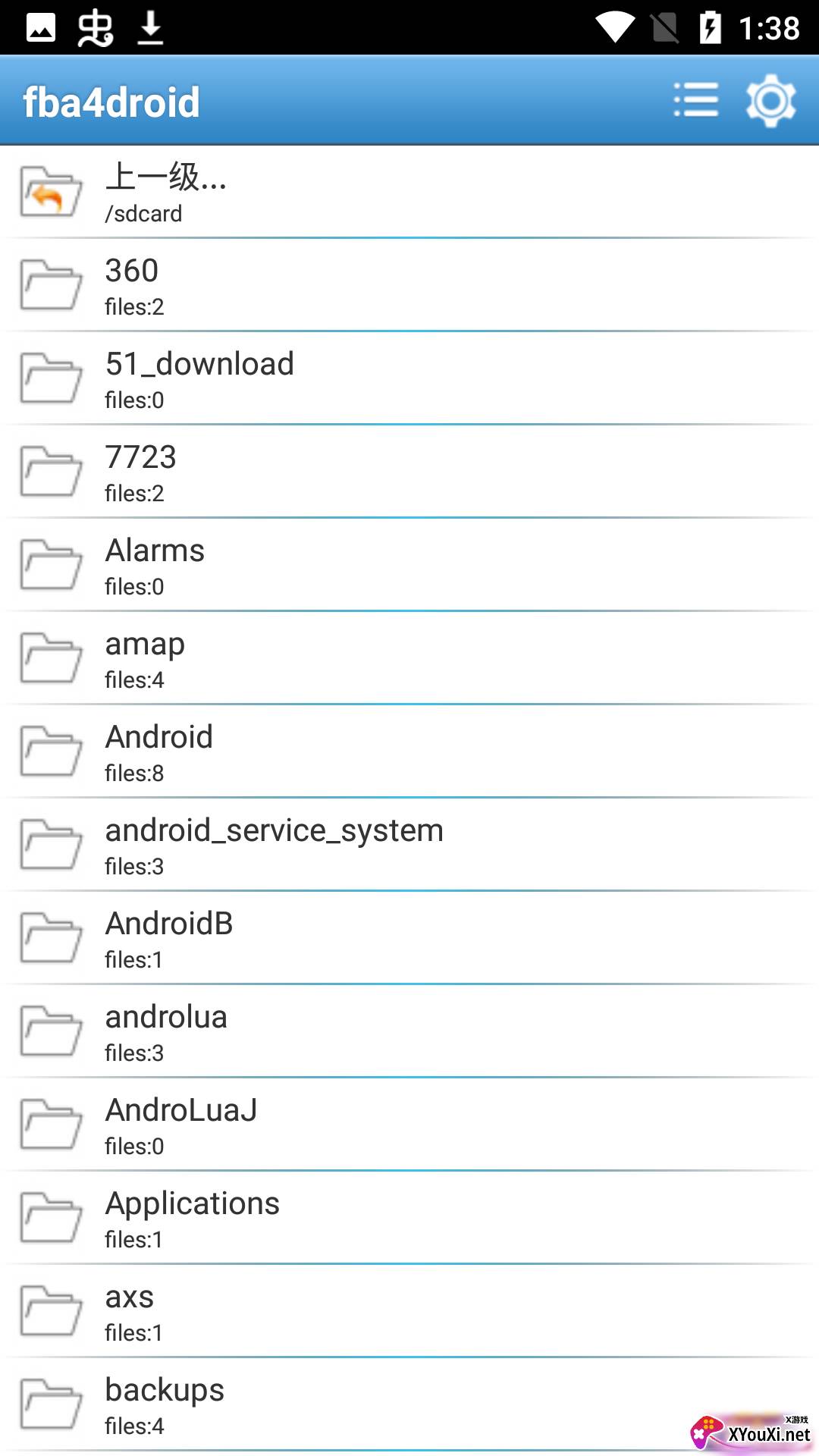Browse the AndroLuaJ folder
Image resolution: width=819 pixels, height=1456 pixels.
coord(409,1125)
